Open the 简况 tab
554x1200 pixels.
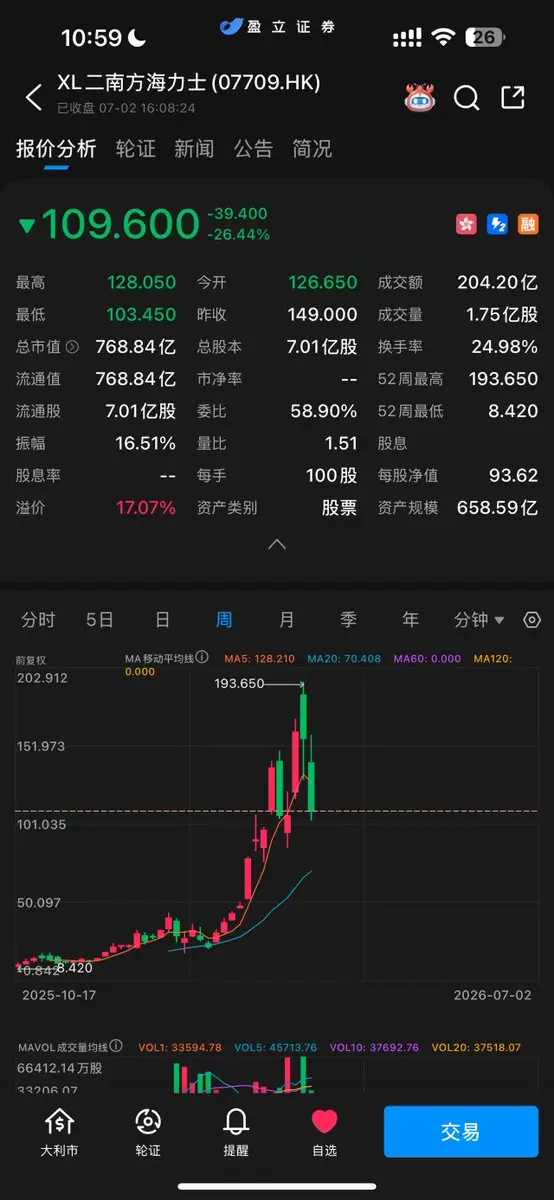click(x=312, y=149)
